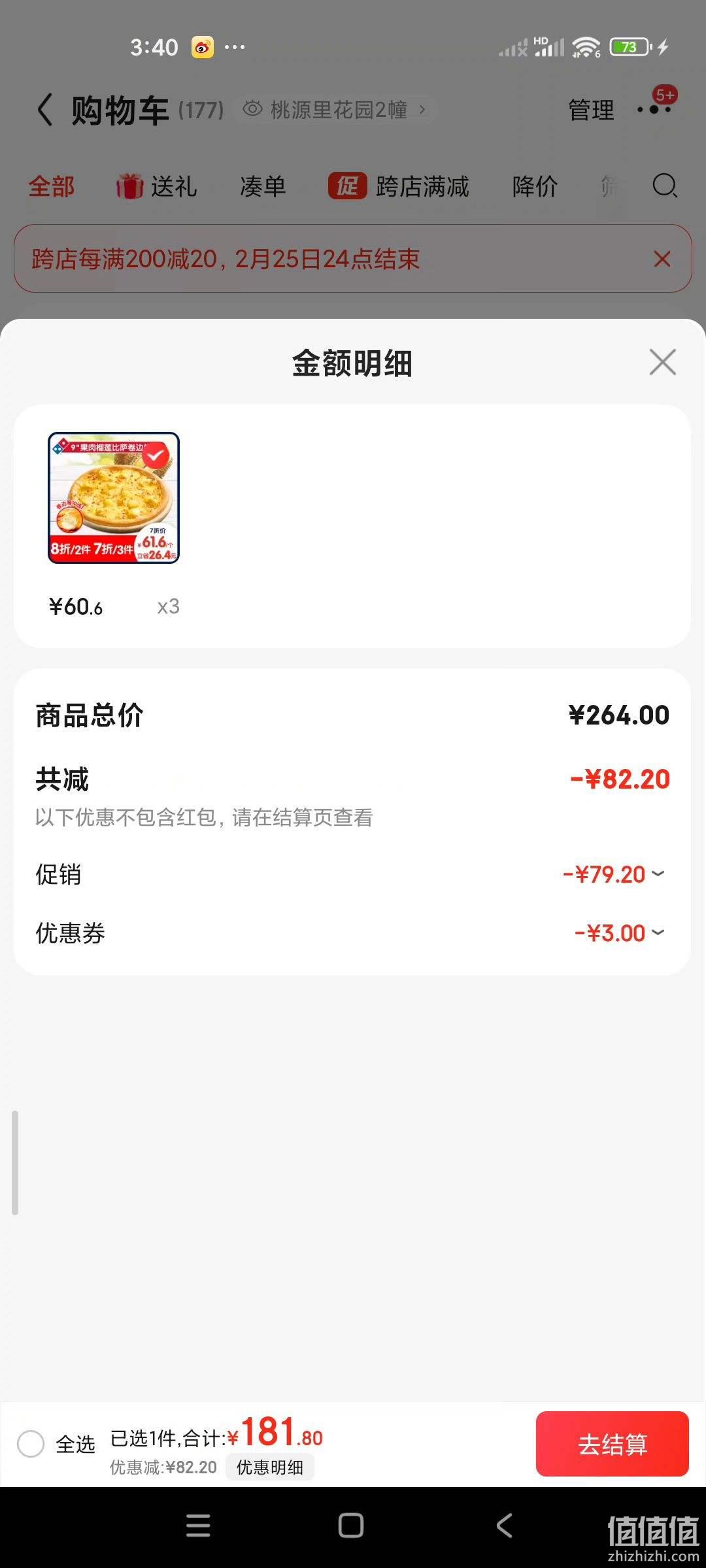This screenshot has height=1568, width=706.
Task: Tap the system home button
Action: click(351, 1526)
